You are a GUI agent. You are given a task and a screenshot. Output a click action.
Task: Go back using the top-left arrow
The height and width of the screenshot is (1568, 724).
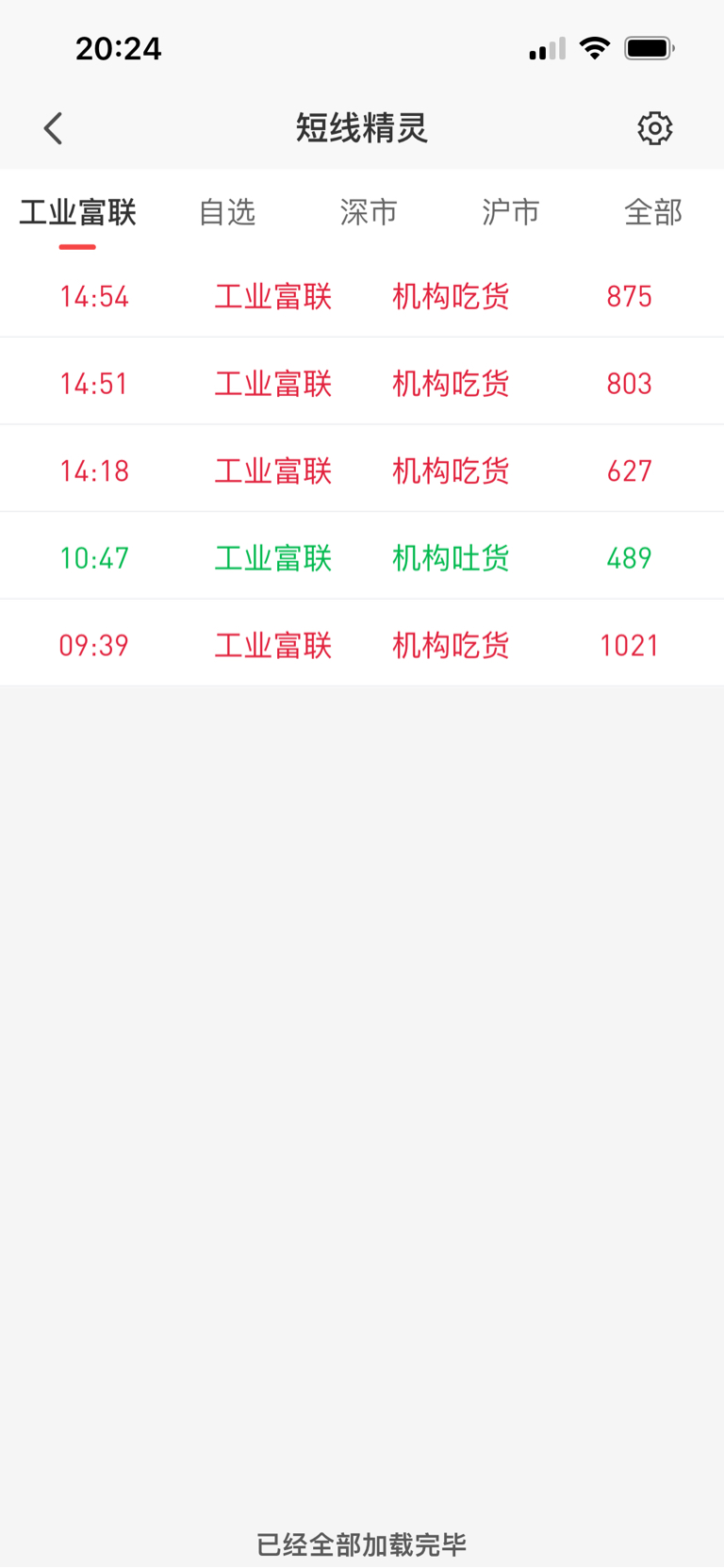[x=54, y=128]
